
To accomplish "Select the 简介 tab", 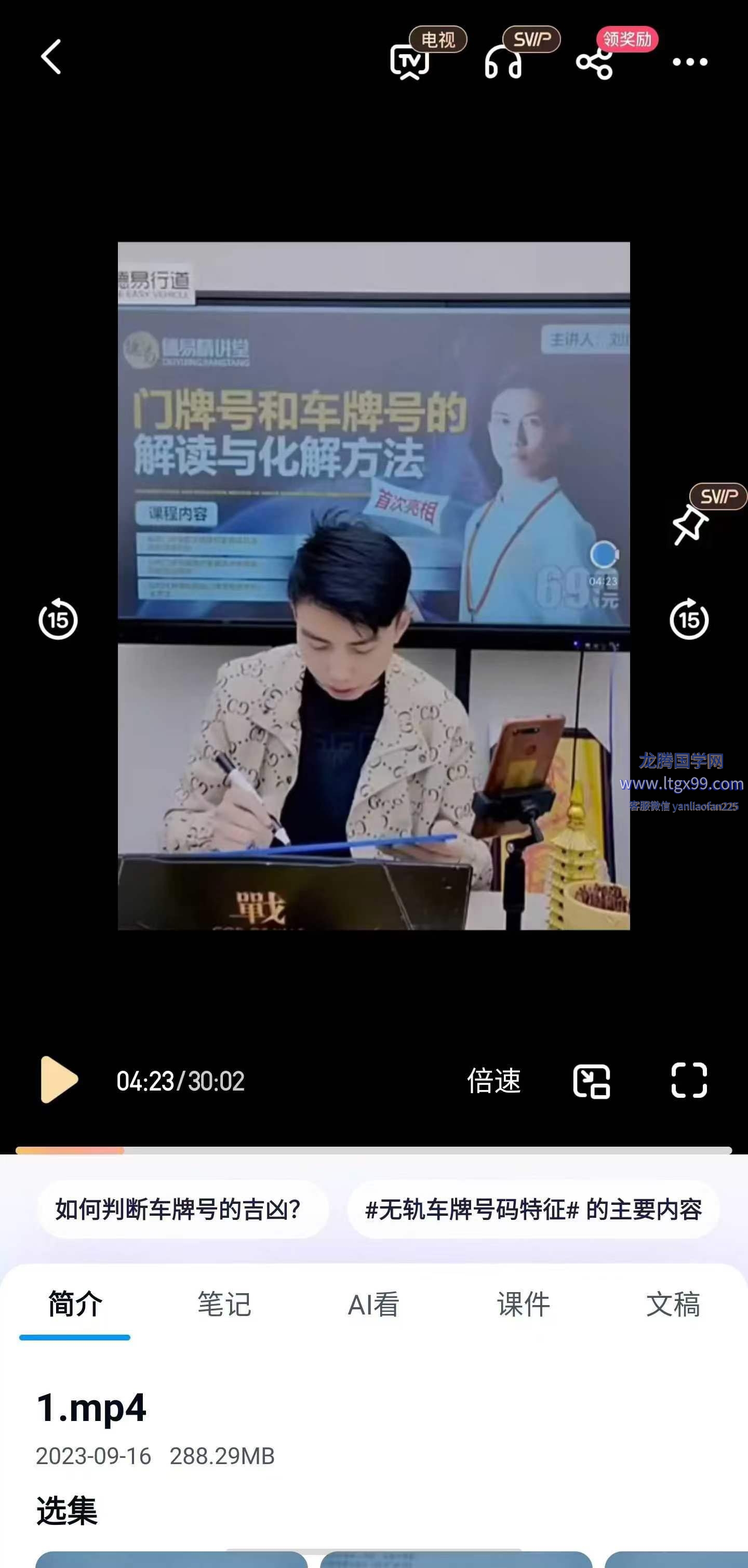I will (x=75, y=1305).
